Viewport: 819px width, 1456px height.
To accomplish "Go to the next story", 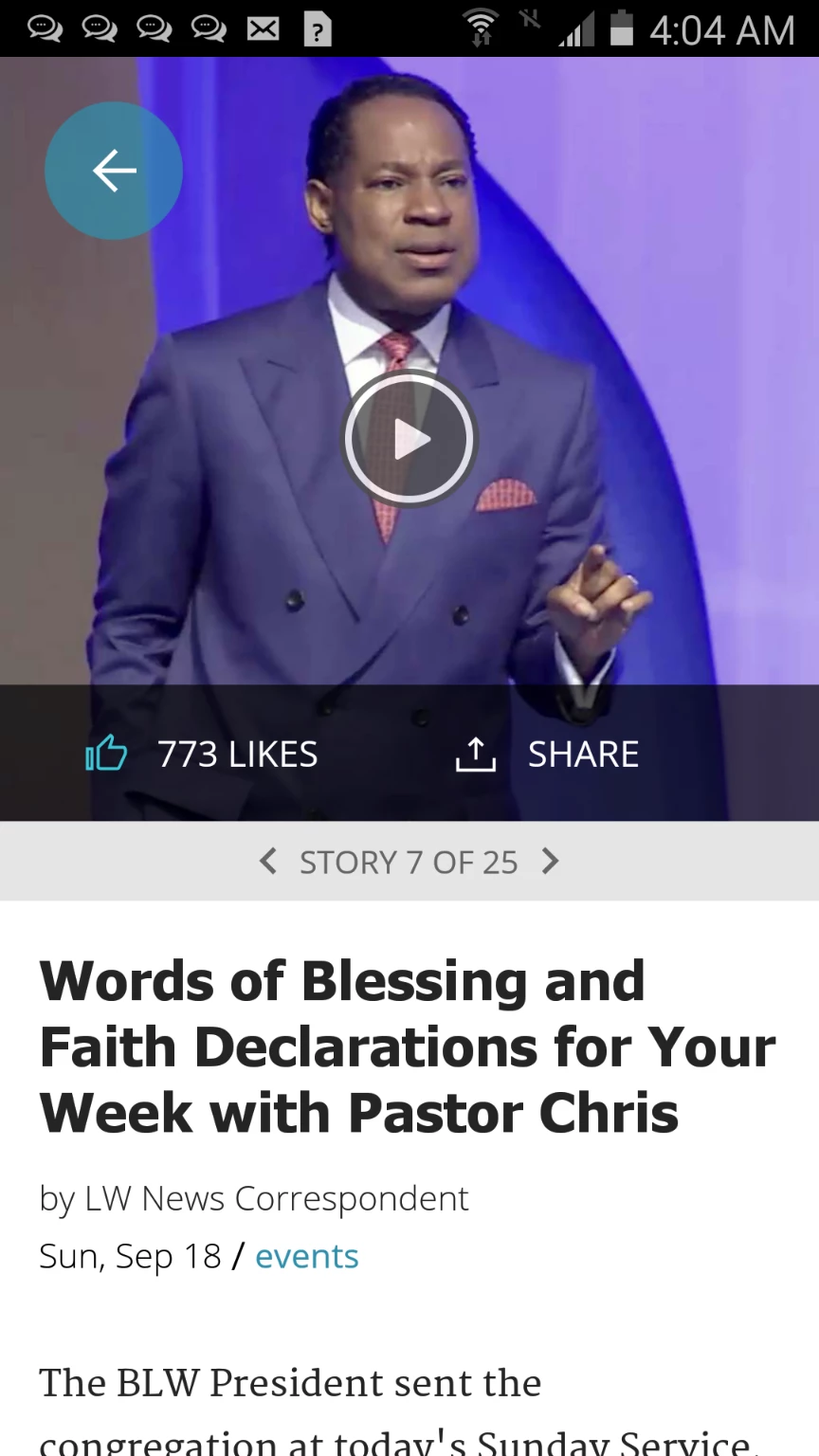I will coord(550,861).
